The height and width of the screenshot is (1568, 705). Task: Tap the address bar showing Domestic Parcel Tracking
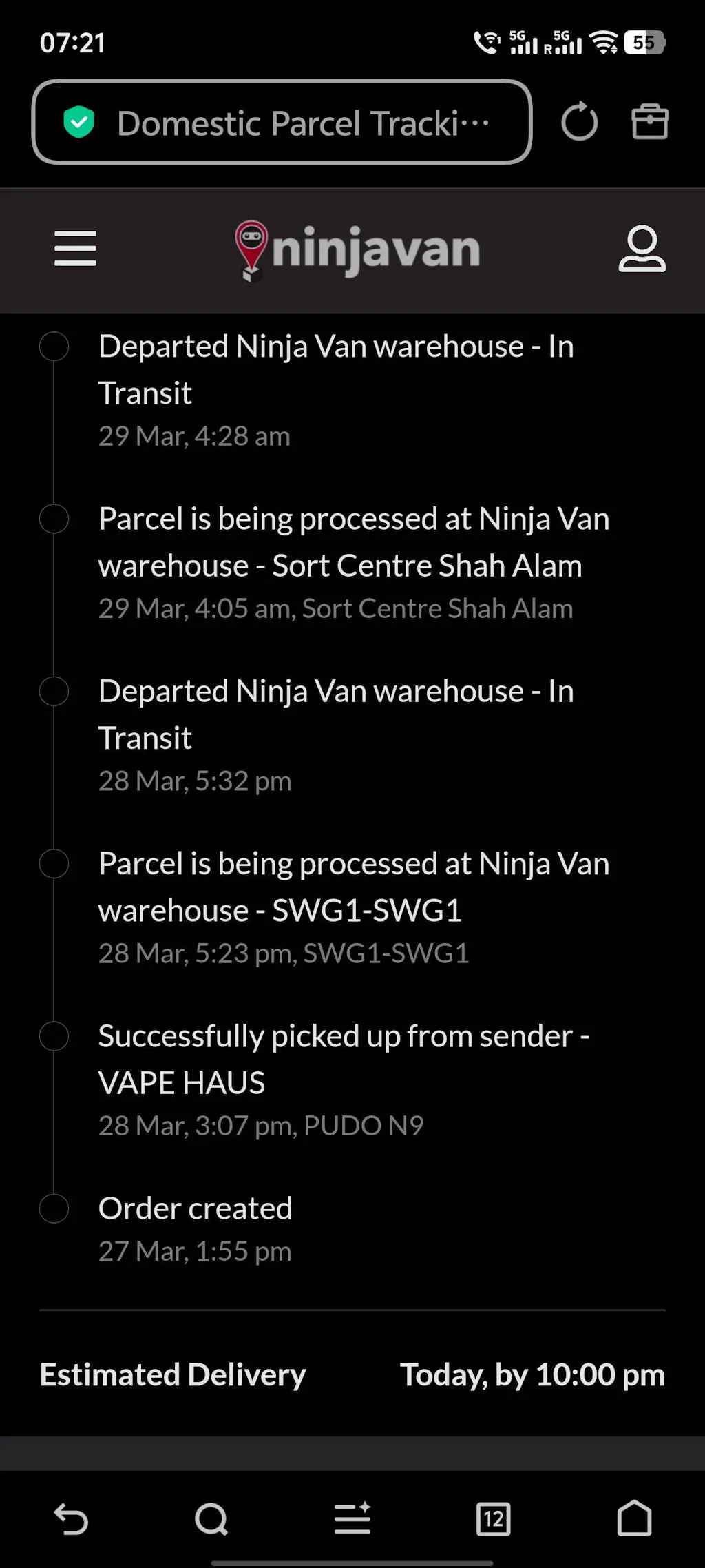tap(282, 123)
